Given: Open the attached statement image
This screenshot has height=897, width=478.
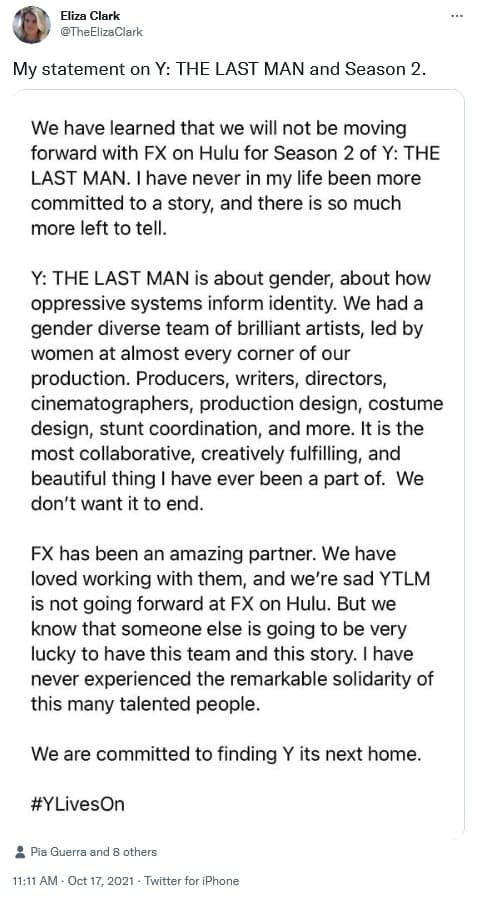Looking at the screenshot, I should coord(239,463).
